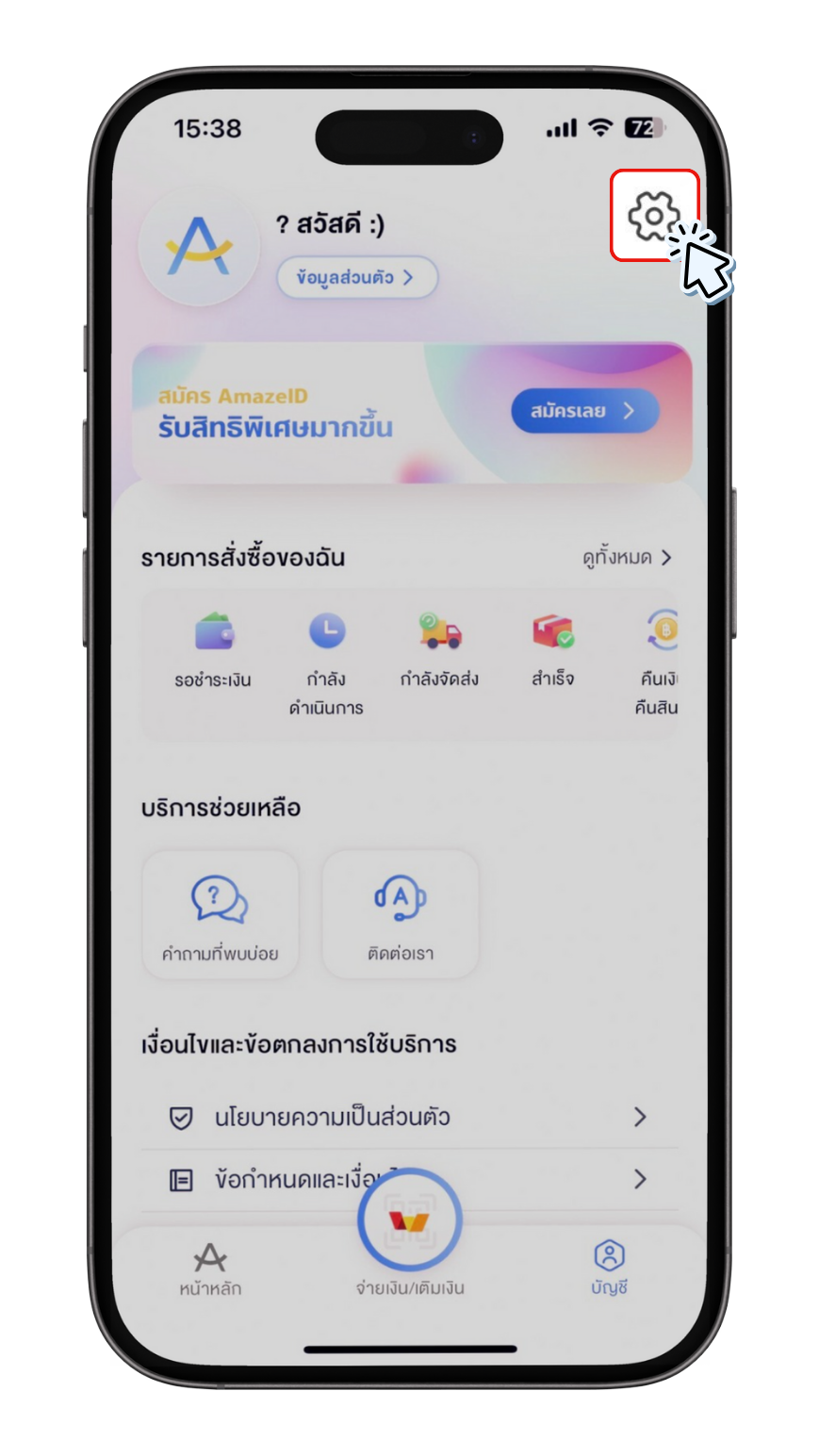View all orders via ดูทั้งหมด
819x1456 pixels.
point(627,558)
